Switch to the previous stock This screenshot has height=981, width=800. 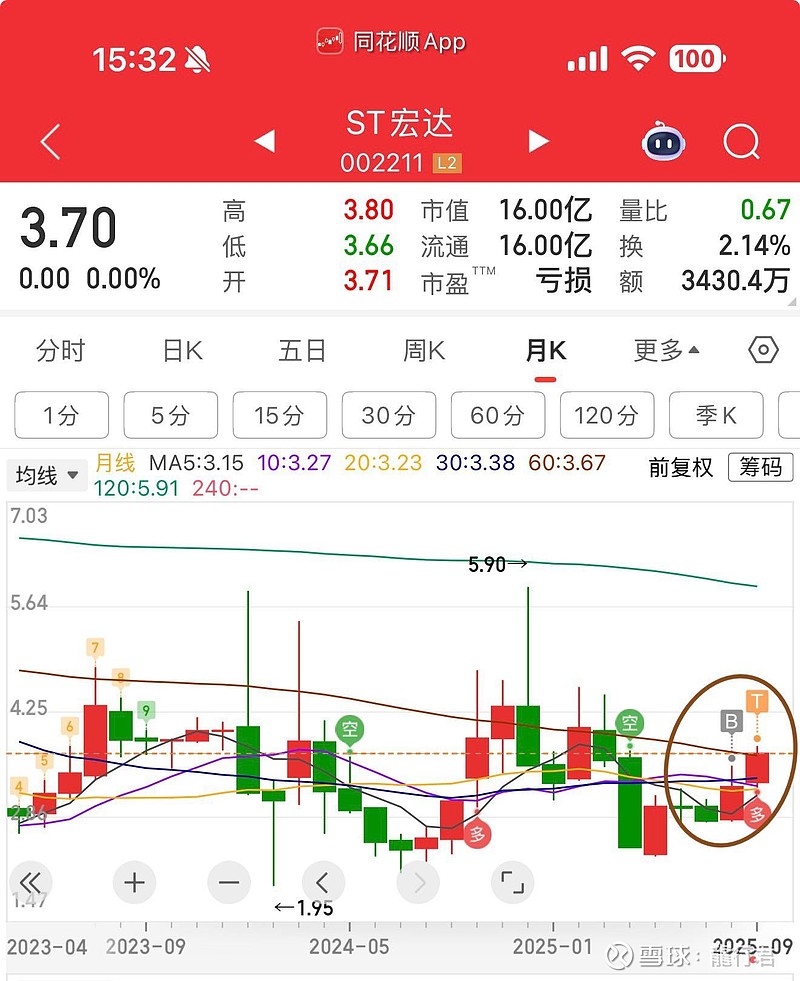[265, 141]
